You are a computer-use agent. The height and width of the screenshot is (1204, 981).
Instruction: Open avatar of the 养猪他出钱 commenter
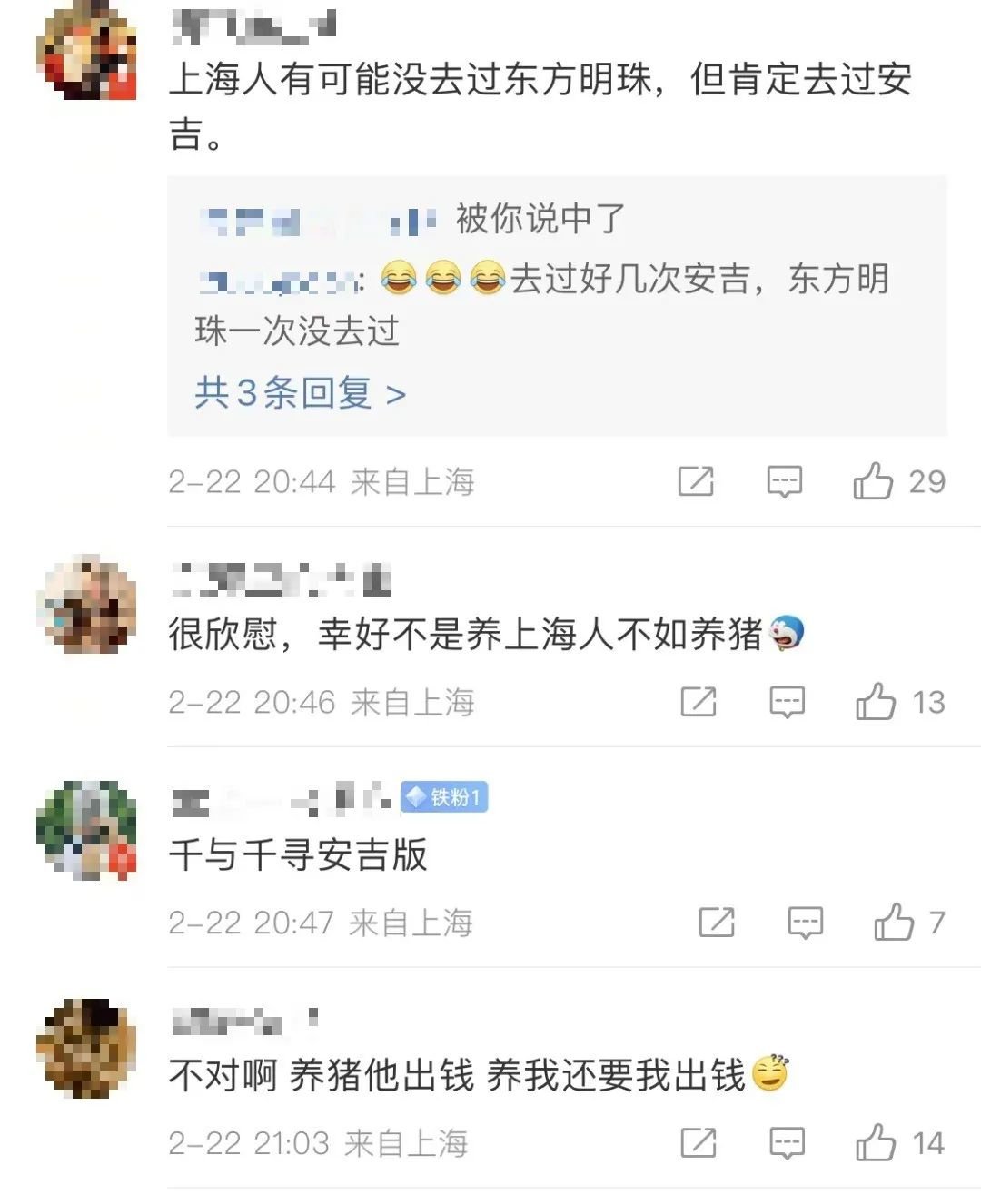tap(86, 1049)
